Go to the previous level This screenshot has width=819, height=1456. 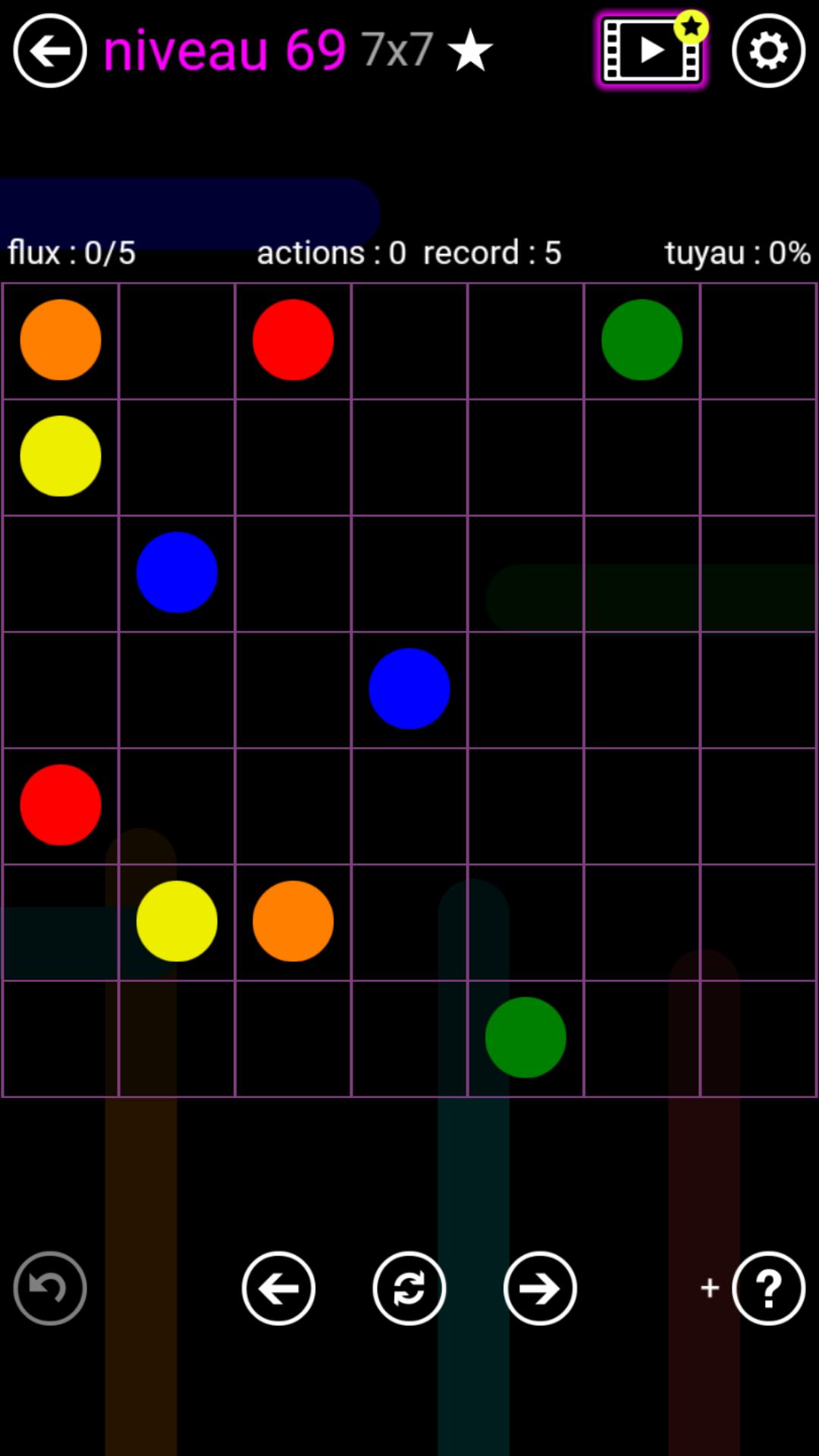tap(278, 1288)
